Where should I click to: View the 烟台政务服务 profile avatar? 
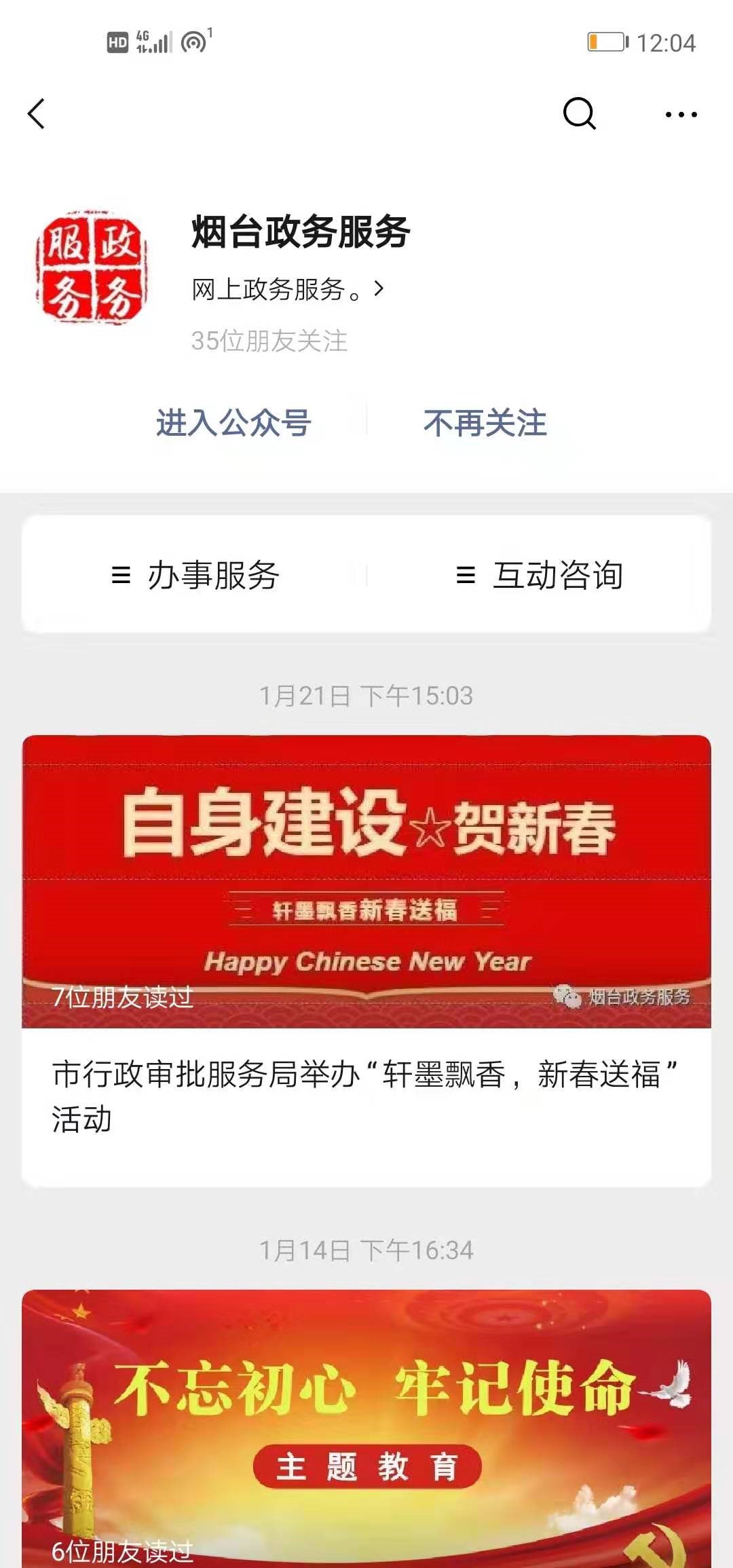(x=92, y=269)
